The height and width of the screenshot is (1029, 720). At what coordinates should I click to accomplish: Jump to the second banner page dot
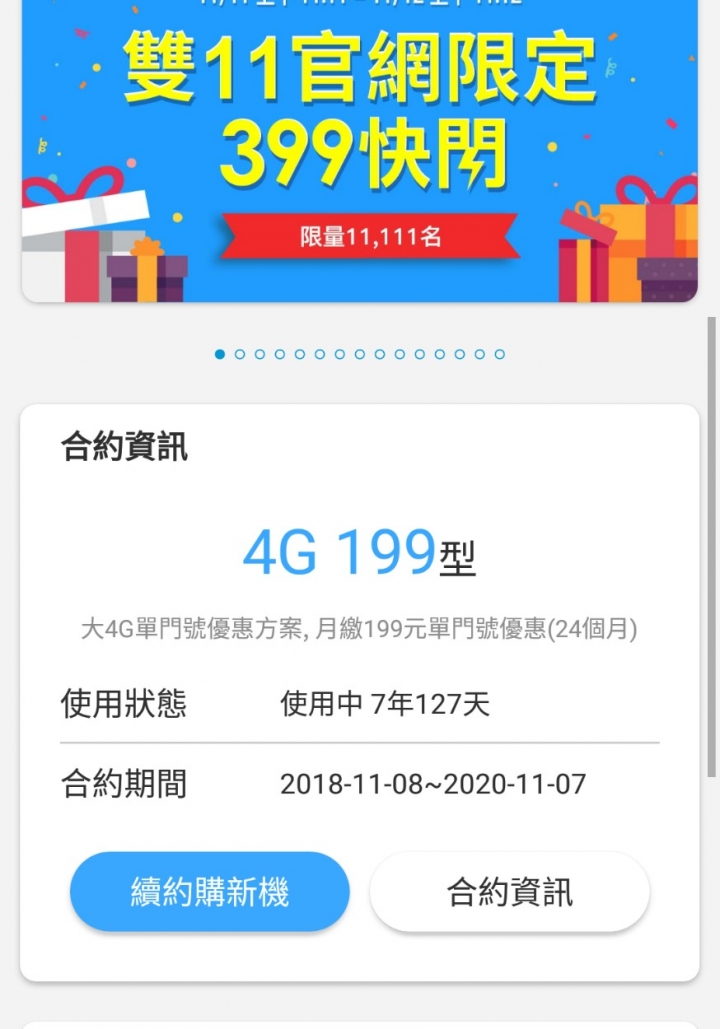240,354
